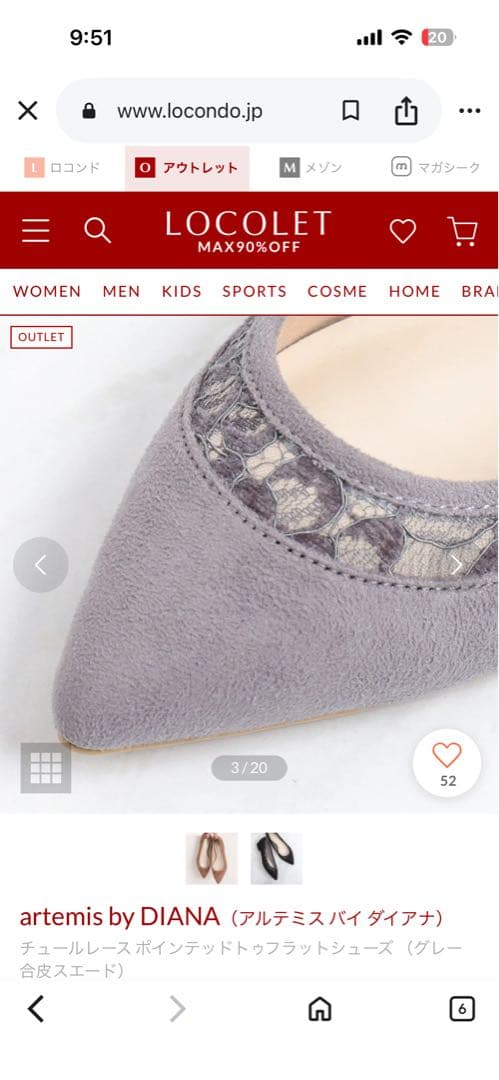
Task: Select the WOMEN category
Action: coord(47,291)
